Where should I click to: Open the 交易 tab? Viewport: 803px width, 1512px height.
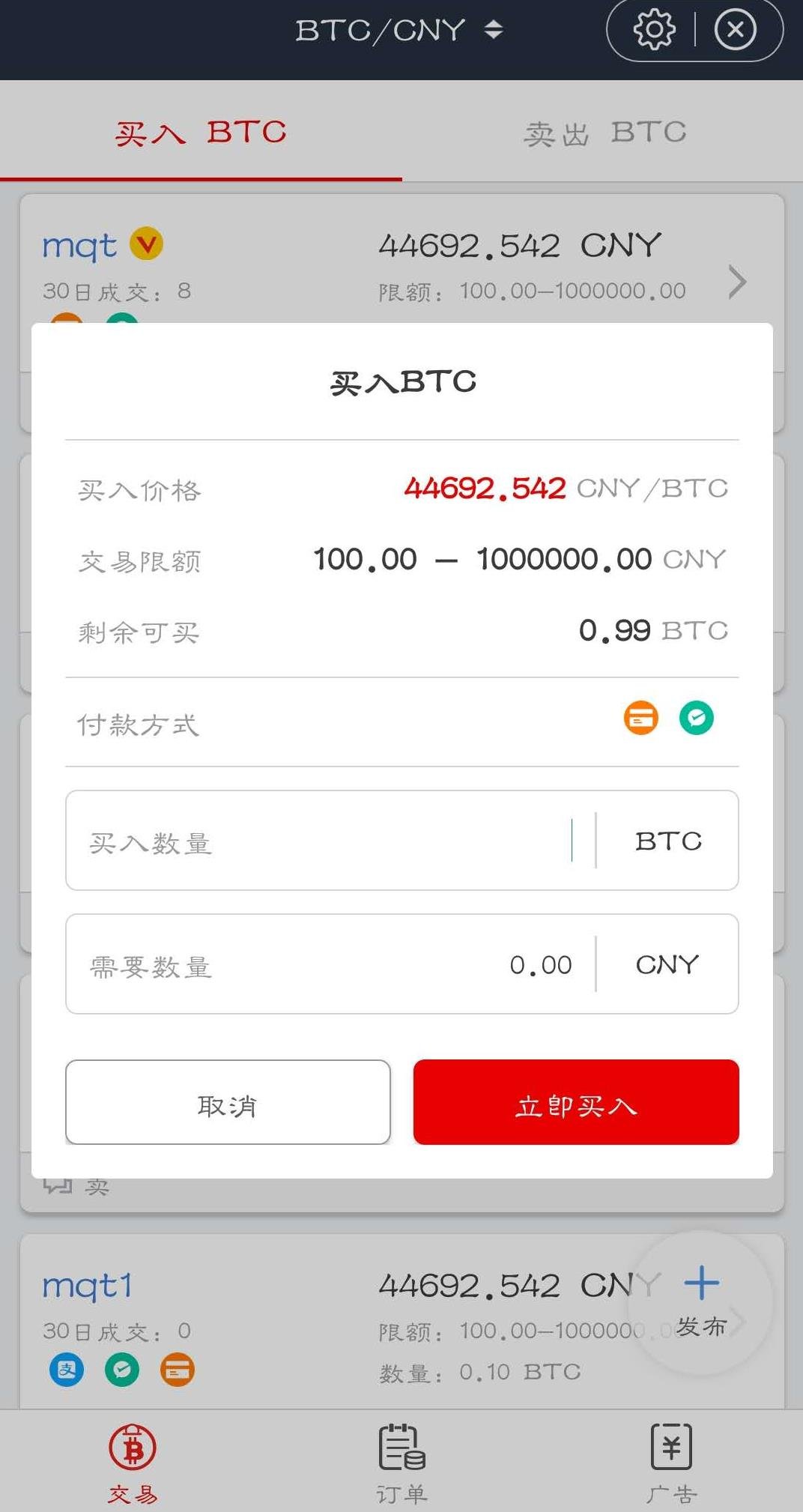(x=133, y=1463)
